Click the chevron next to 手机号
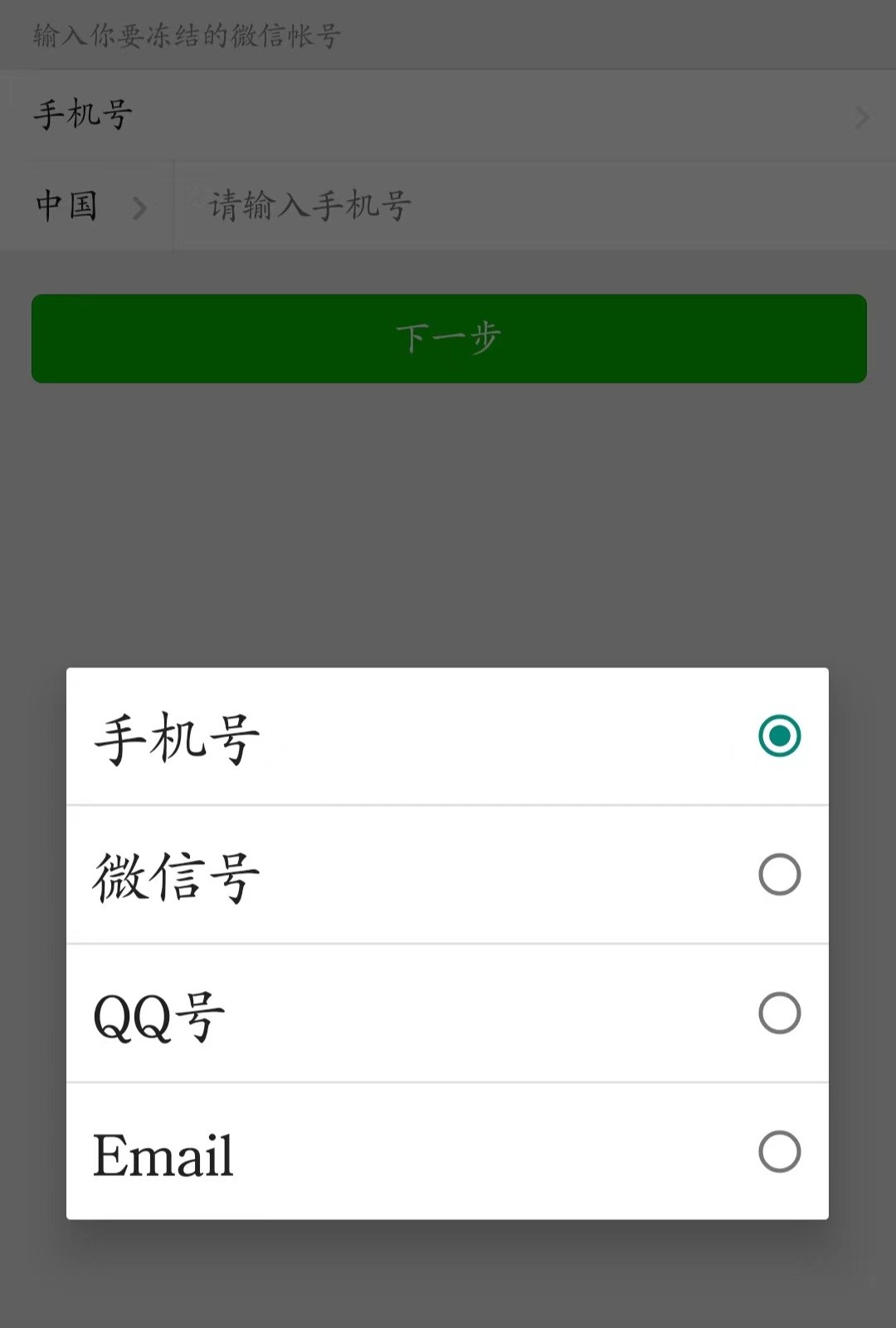This screenshot has width=896, height=1328. (x=861, y=118)
